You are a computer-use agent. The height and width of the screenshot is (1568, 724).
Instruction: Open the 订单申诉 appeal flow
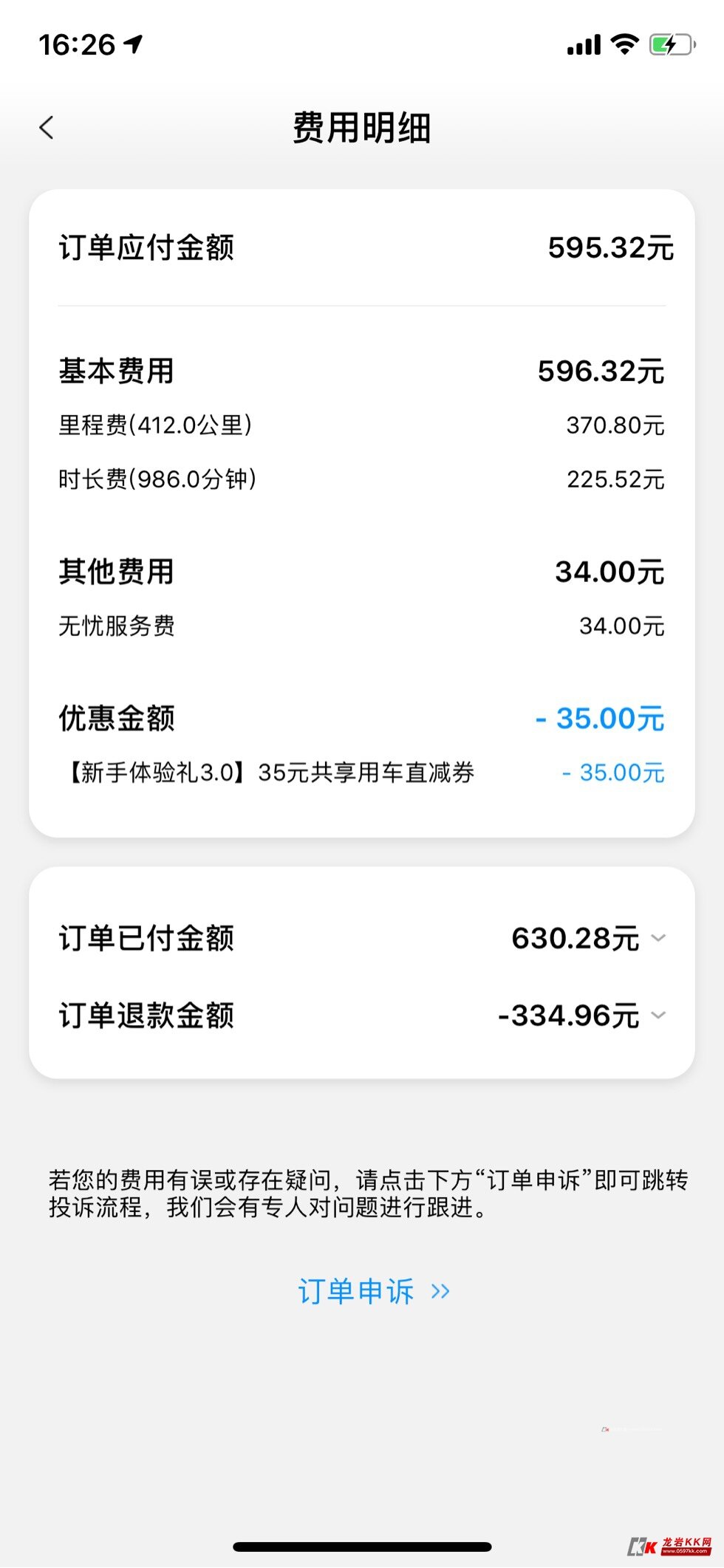point(358,1290)
